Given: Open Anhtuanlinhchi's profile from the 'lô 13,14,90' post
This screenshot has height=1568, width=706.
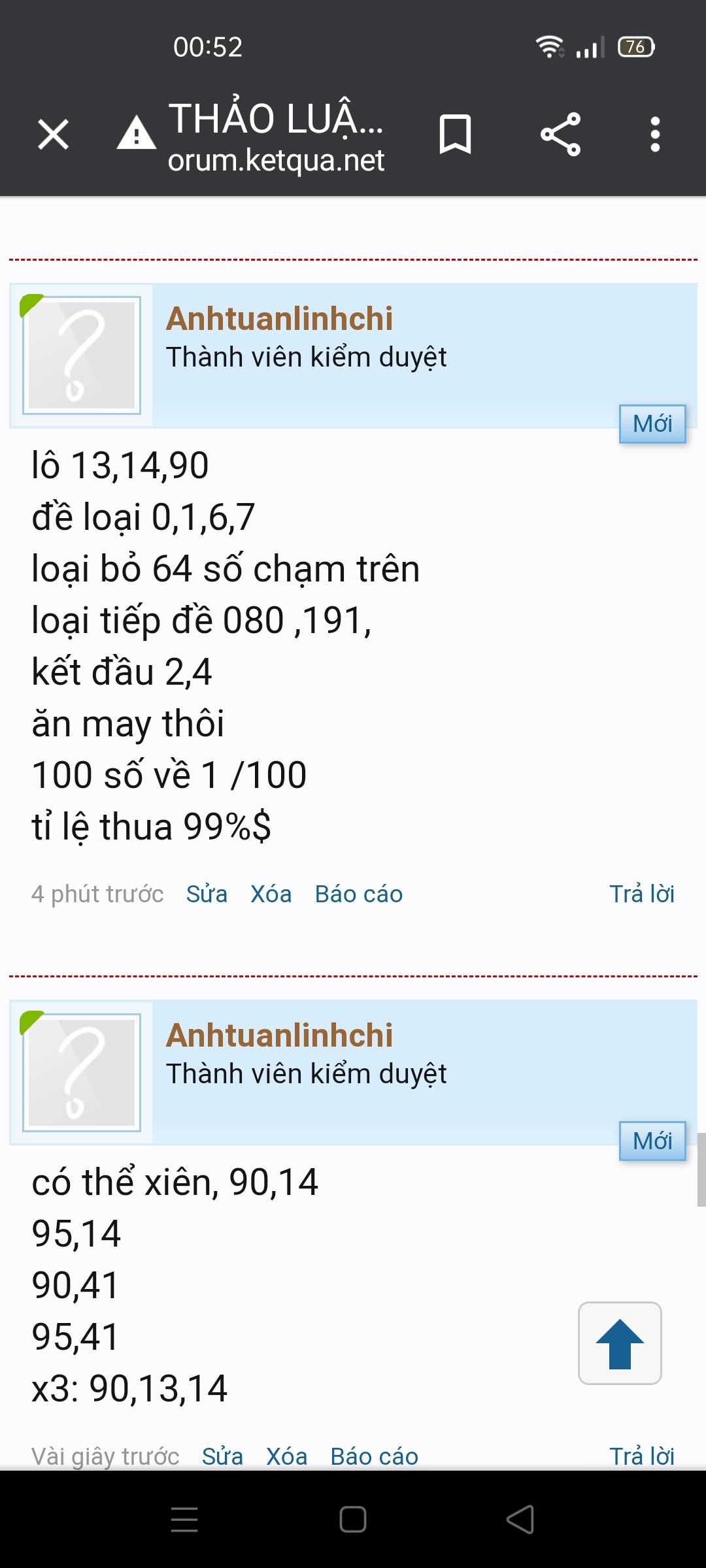Looking at the screenshot, I should (279, 319).
